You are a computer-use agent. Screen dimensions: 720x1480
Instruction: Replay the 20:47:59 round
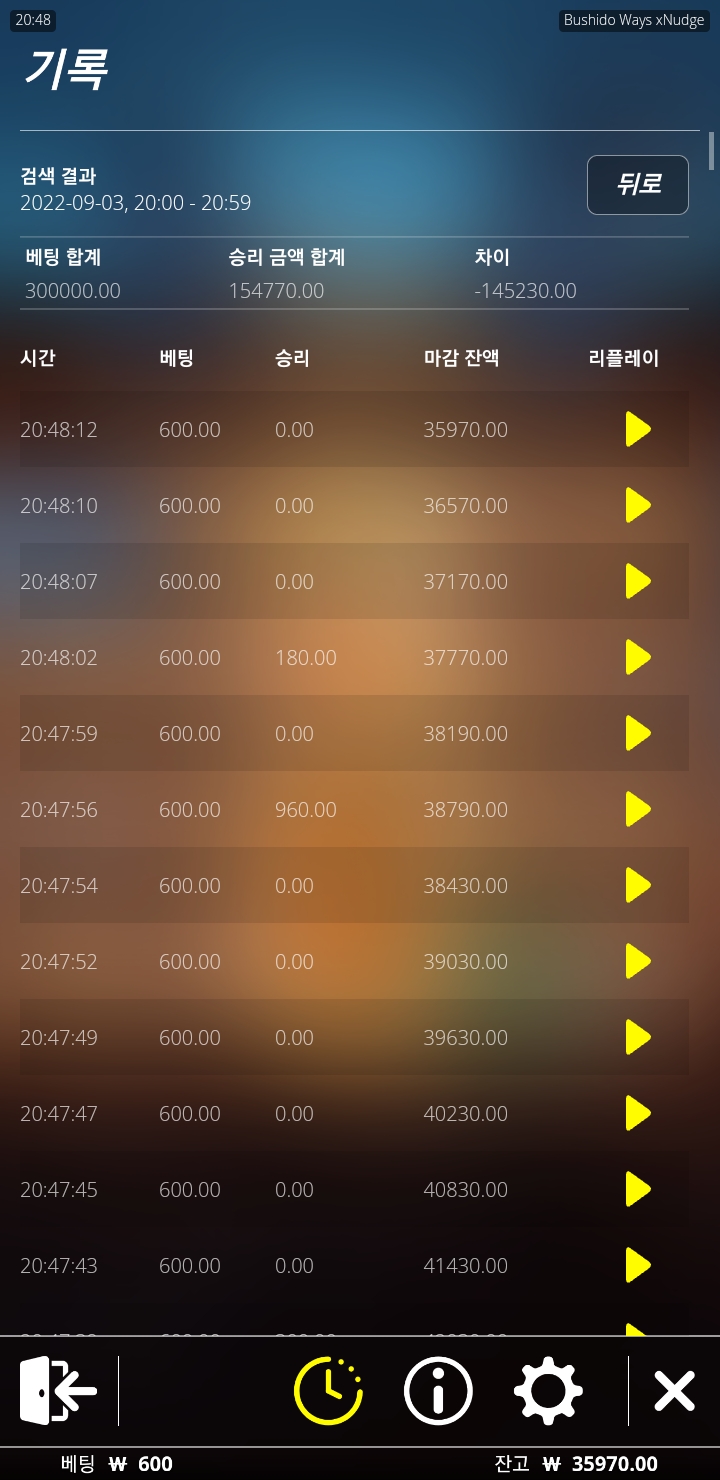point(638,733)
